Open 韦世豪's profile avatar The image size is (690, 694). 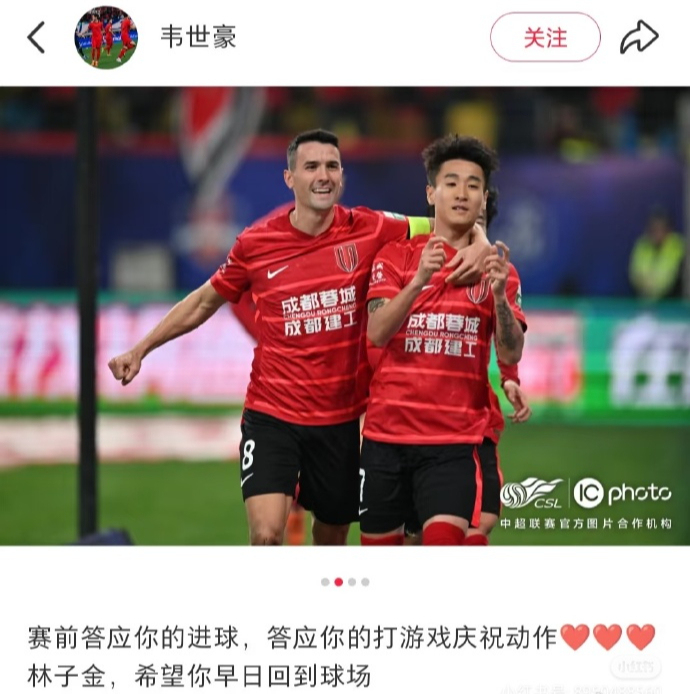tap(106, 38)
